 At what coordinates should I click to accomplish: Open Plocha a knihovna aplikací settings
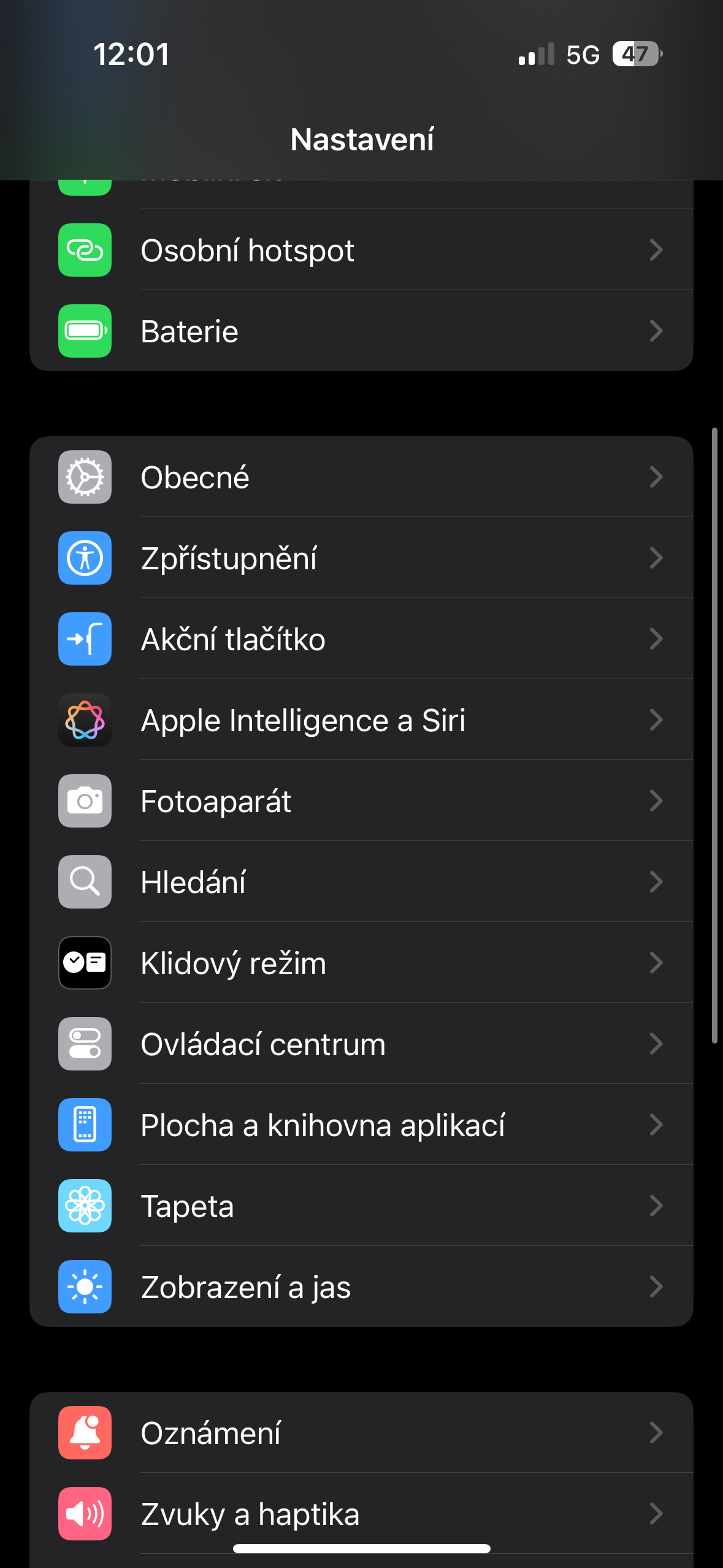(362, 1124)
